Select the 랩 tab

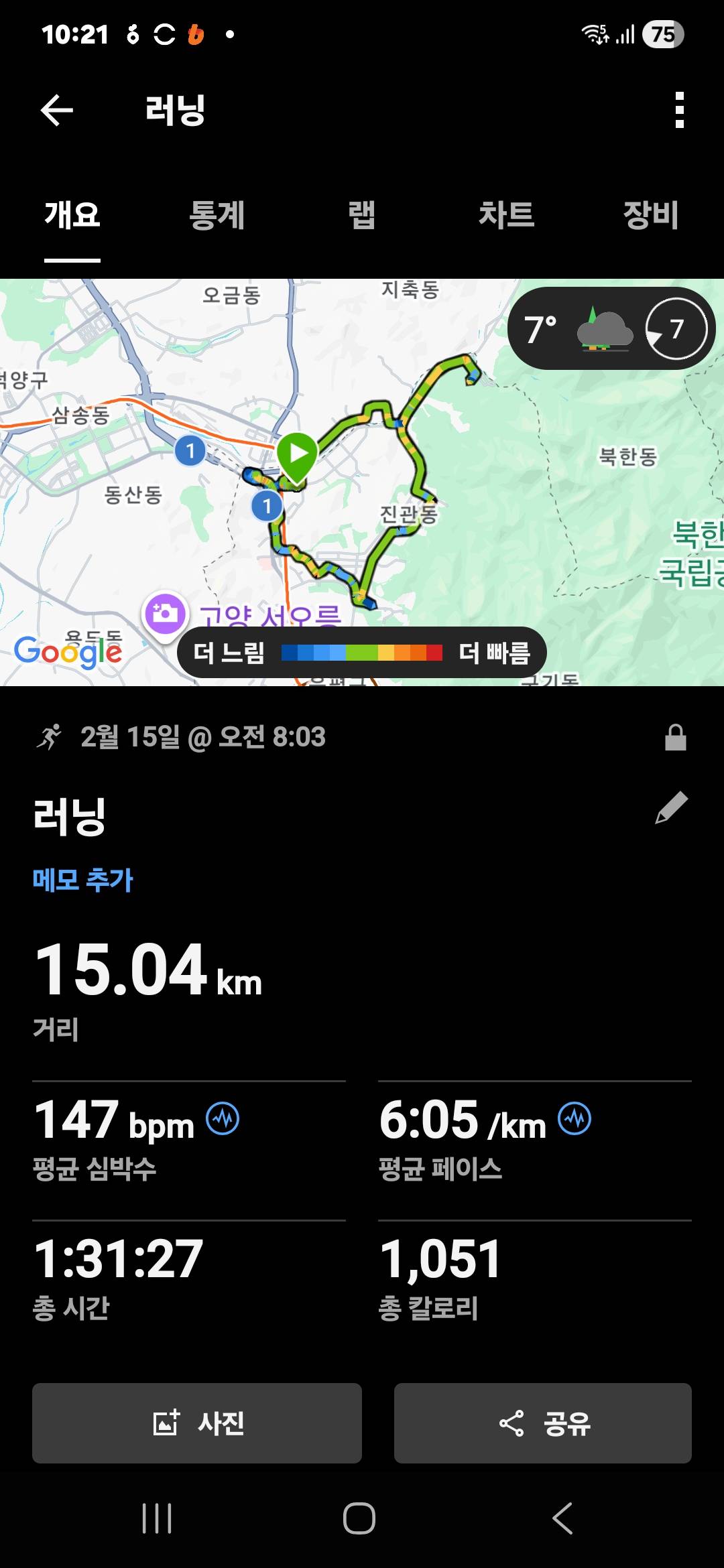pyautogui.click(x=362, y=216)
